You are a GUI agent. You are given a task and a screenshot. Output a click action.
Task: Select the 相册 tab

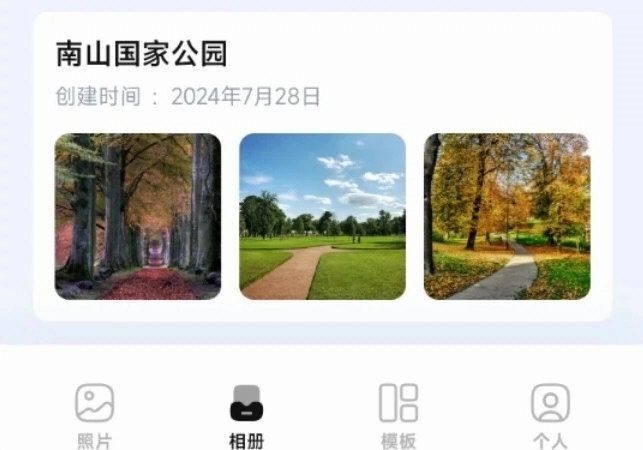(x=246, y=415)
